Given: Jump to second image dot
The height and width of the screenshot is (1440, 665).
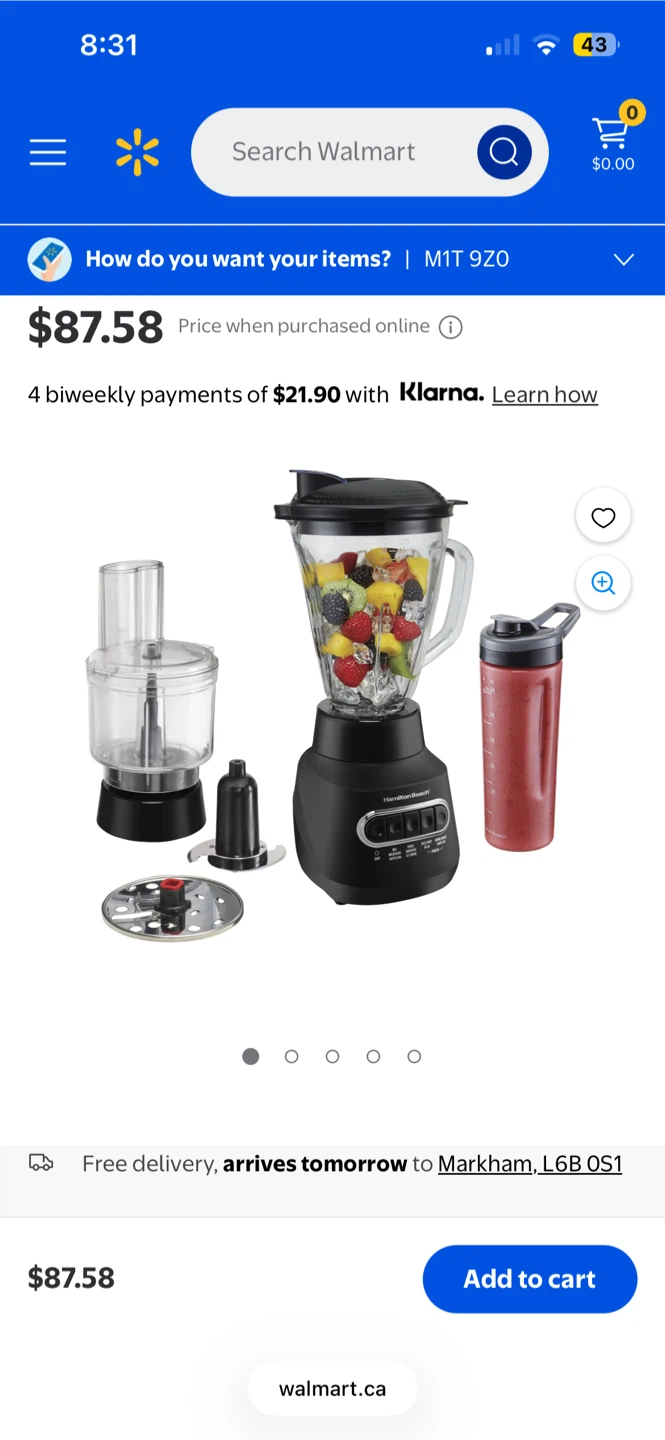Looking at the screenshot, I should [x=292, y=1056].
